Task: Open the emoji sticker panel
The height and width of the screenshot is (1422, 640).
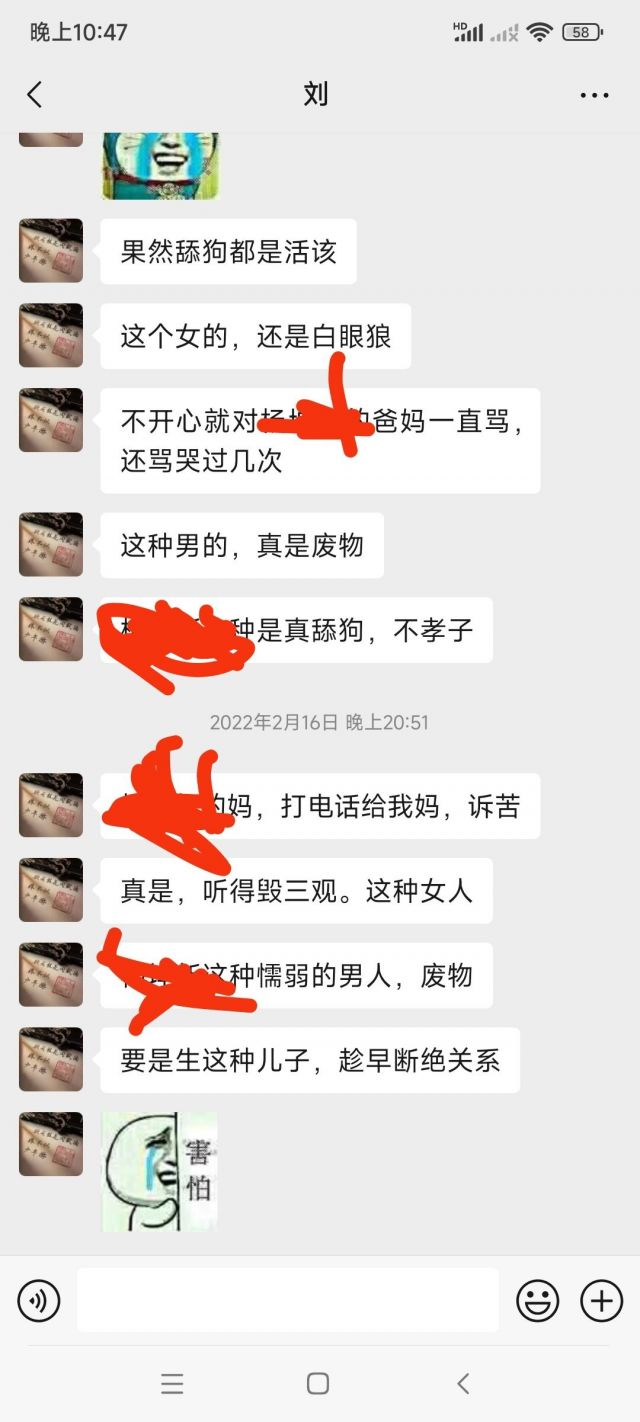Action: point(537,1301)
